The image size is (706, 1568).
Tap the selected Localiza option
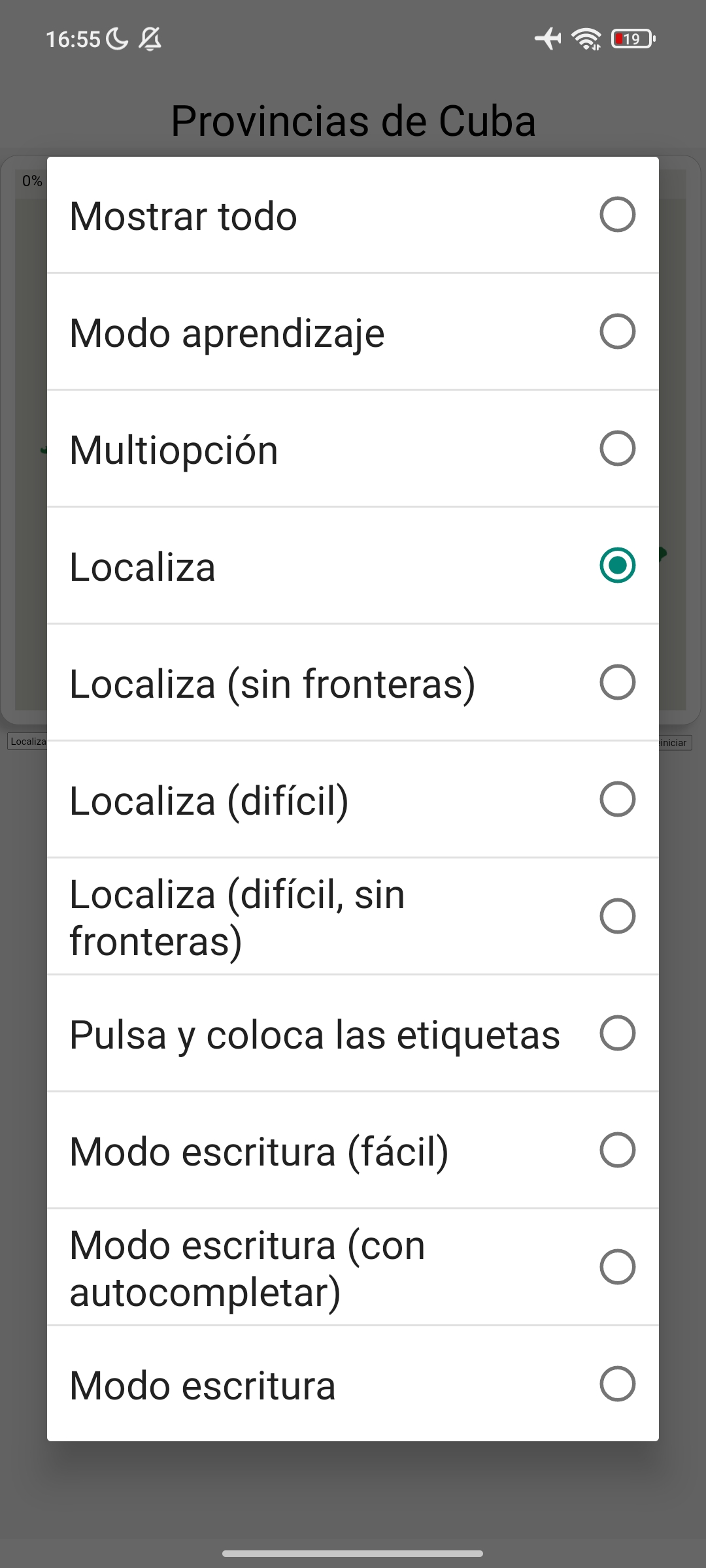[x=353, y=566]
